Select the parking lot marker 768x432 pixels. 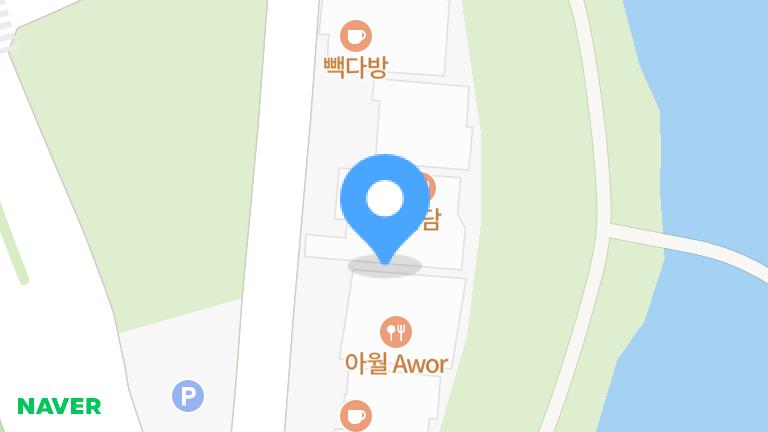[187, 396]
